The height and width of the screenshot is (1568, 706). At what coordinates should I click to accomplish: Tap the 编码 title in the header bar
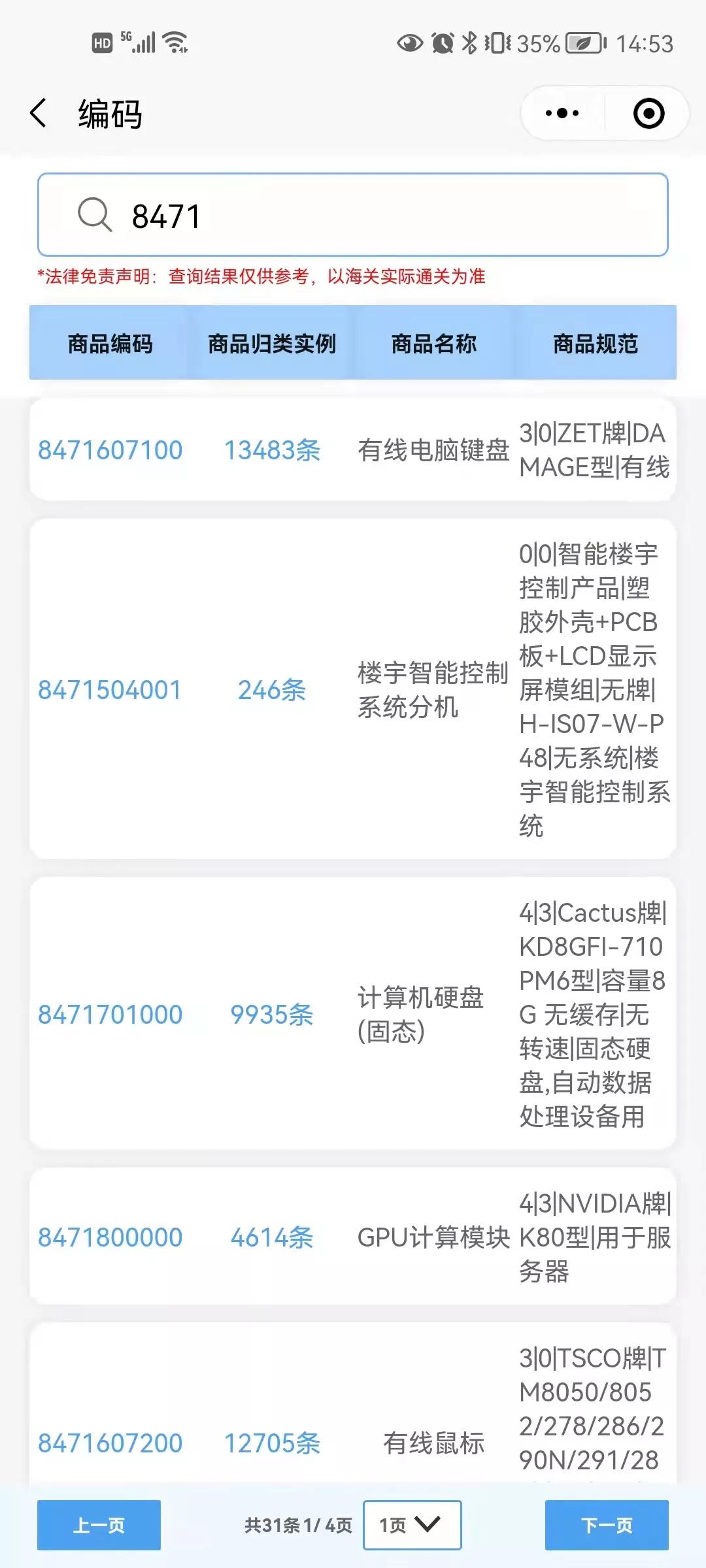pos(109,112)
